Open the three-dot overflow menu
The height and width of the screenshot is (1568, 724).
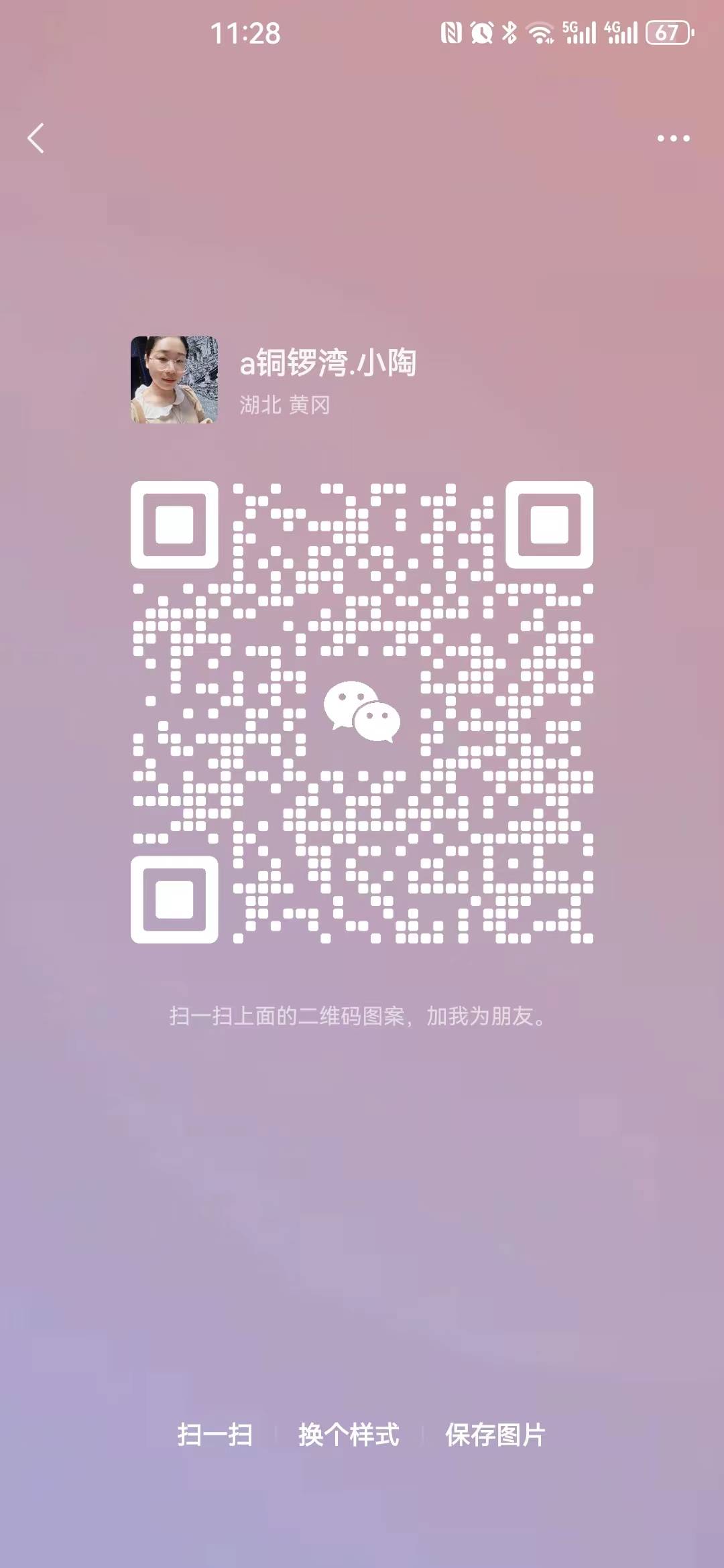tap(673, 138)
